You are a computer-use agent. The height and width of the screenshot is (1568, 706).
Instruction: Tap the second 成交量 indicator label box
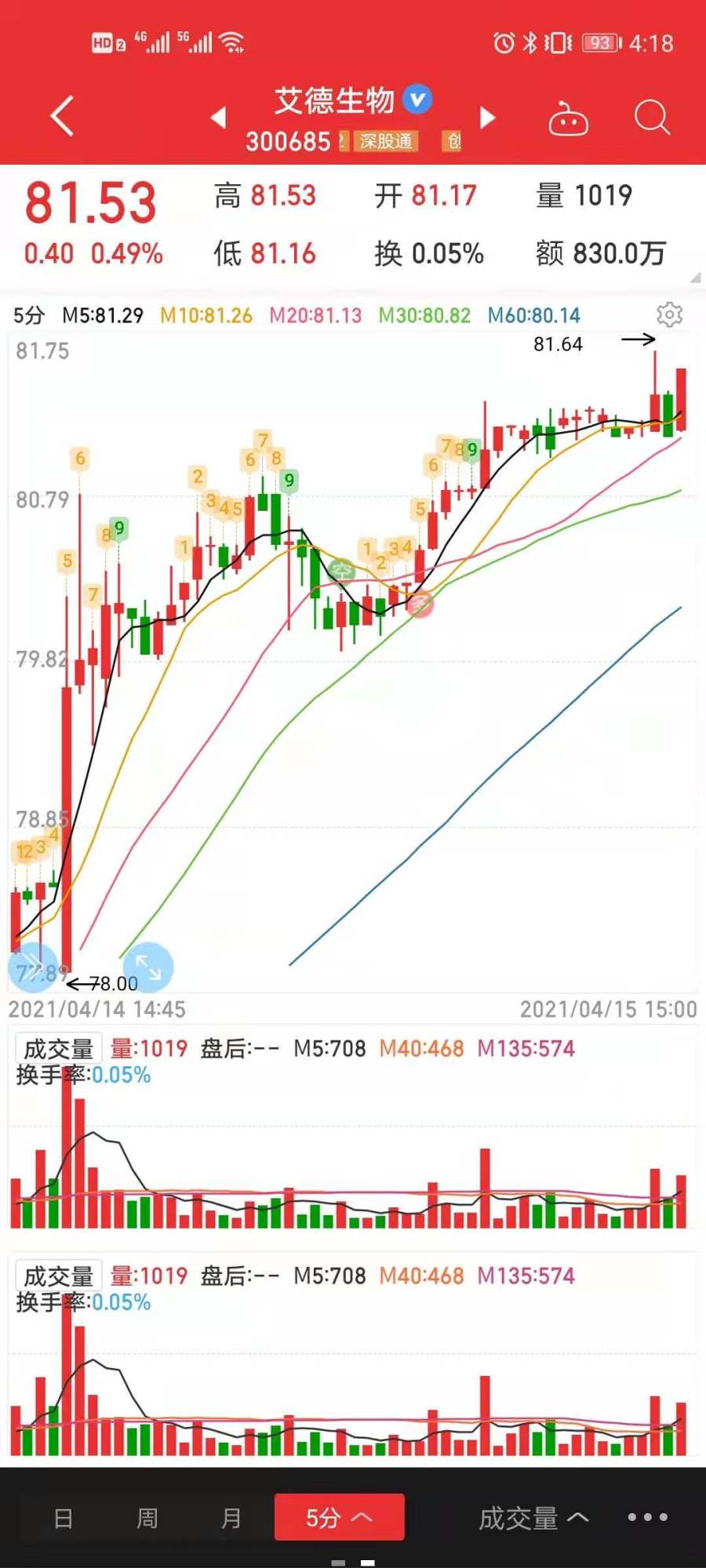[59, 1275]
